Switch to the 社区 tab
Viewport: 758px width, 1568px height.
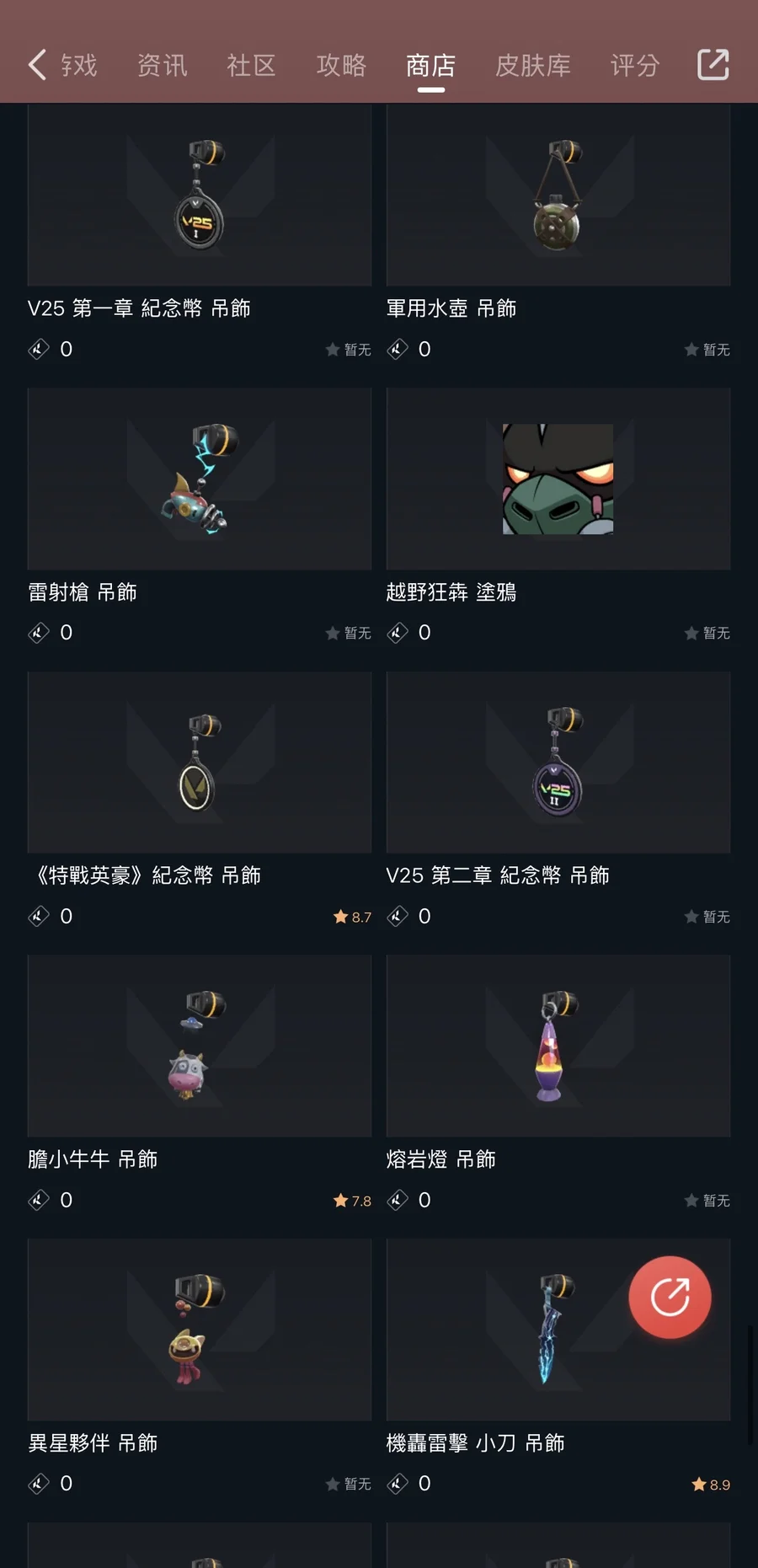pos(251,65)
